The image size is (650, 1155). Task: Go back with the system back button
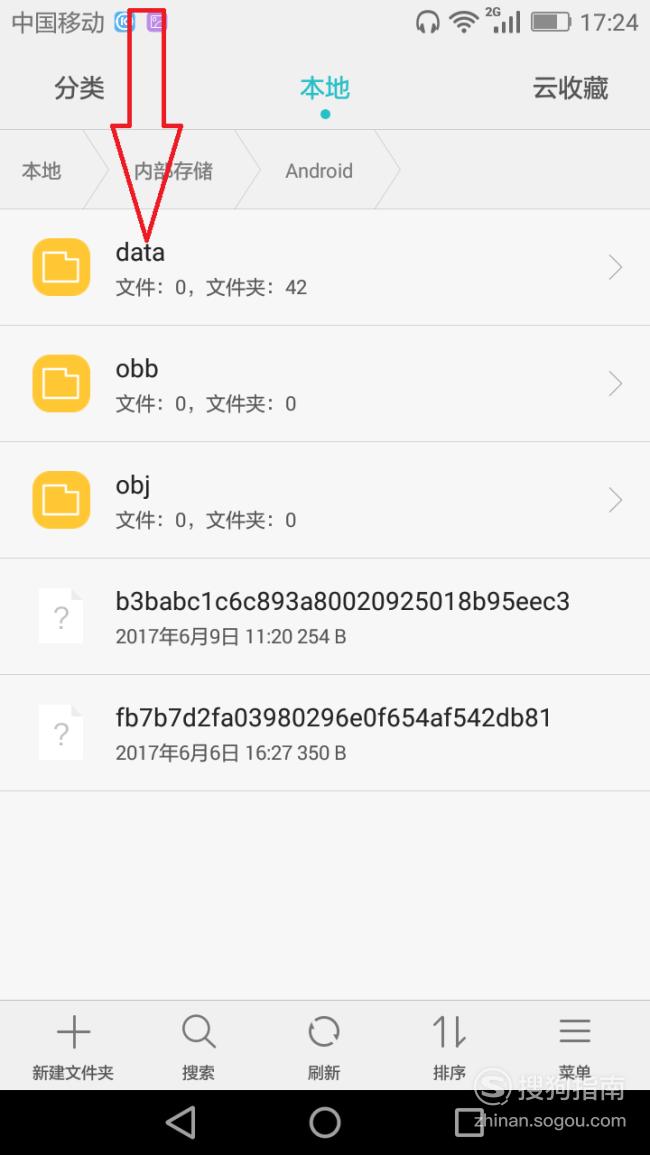pyautogui.click(x=181, y=1122)
